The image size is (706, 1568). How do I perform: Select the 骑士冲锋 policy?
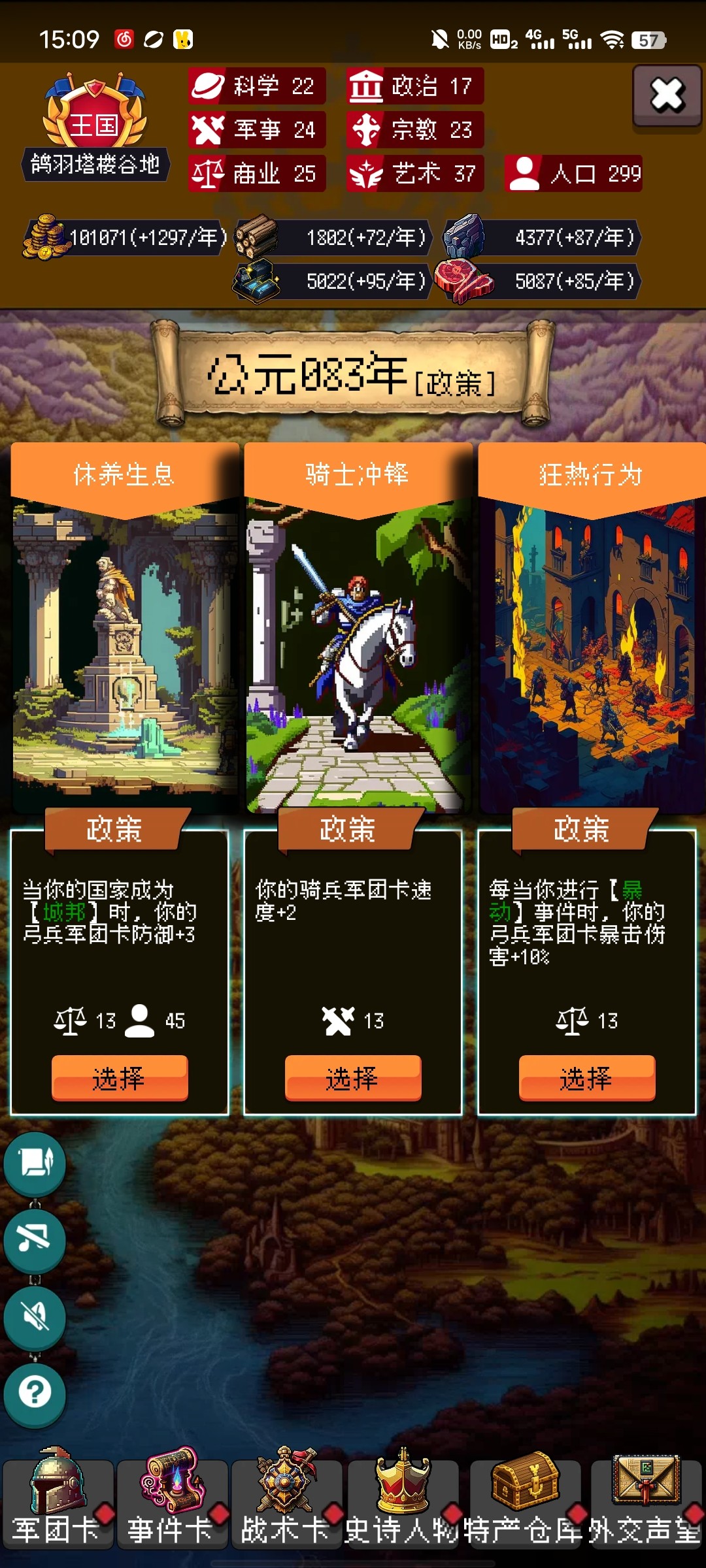tap(353, 1077)
